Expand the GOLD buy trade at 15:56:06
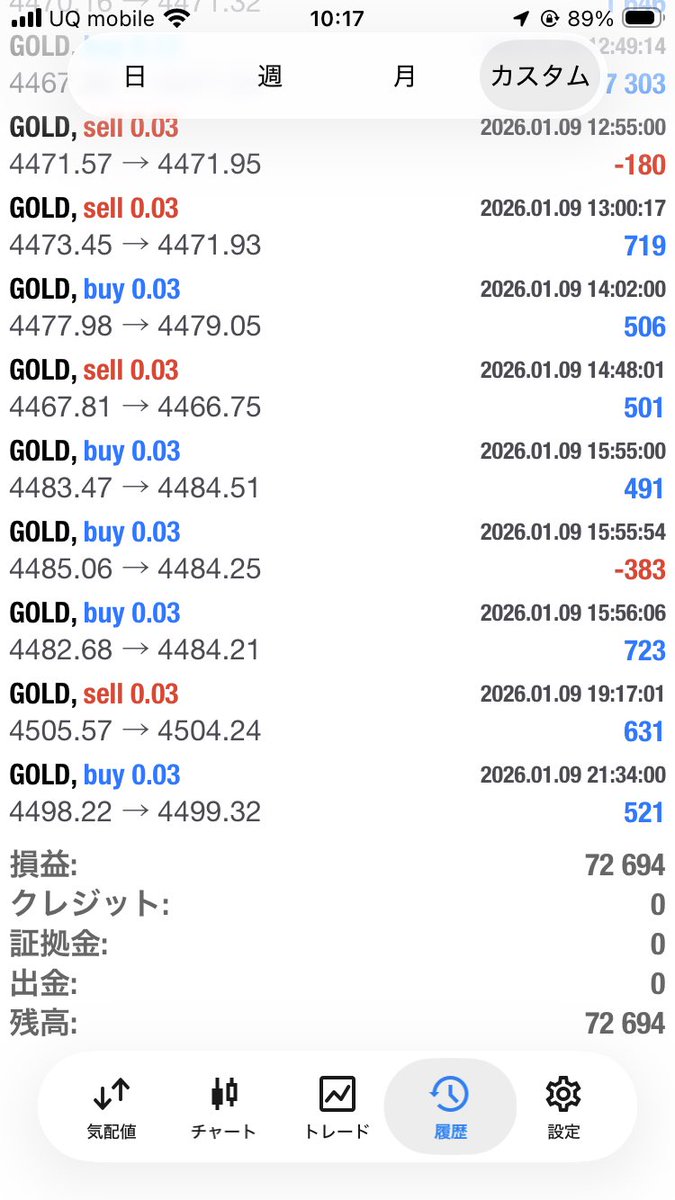The width and height of the screenshot is (675, 1200). [337, 632]
